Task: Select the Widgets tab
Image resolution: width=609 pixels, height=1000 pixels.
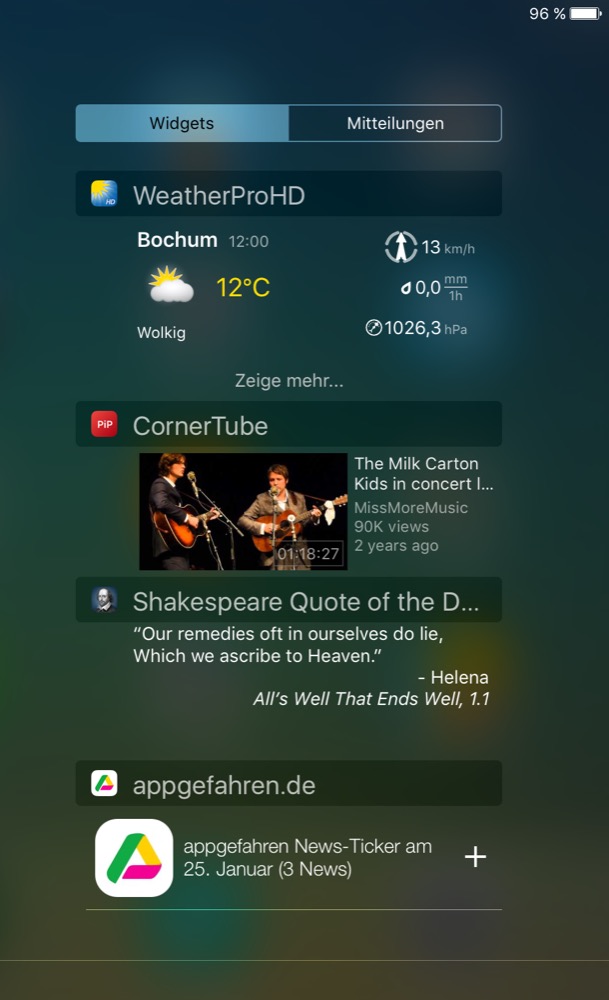Action: point(182,124)
